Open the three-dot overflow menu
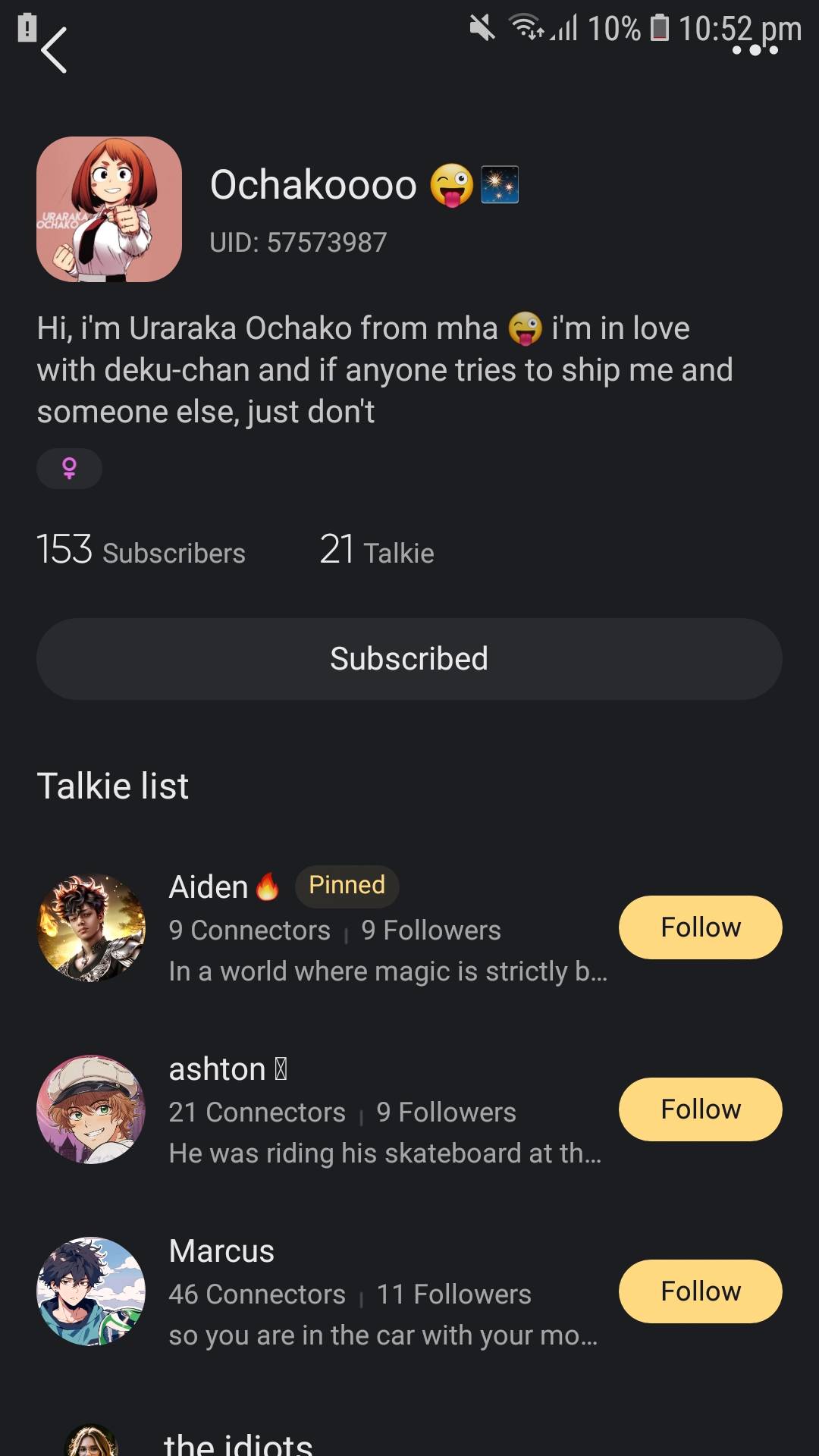The width and height of the screenshot is (819, 1456). pyautogui.click(x=755, y=50)
